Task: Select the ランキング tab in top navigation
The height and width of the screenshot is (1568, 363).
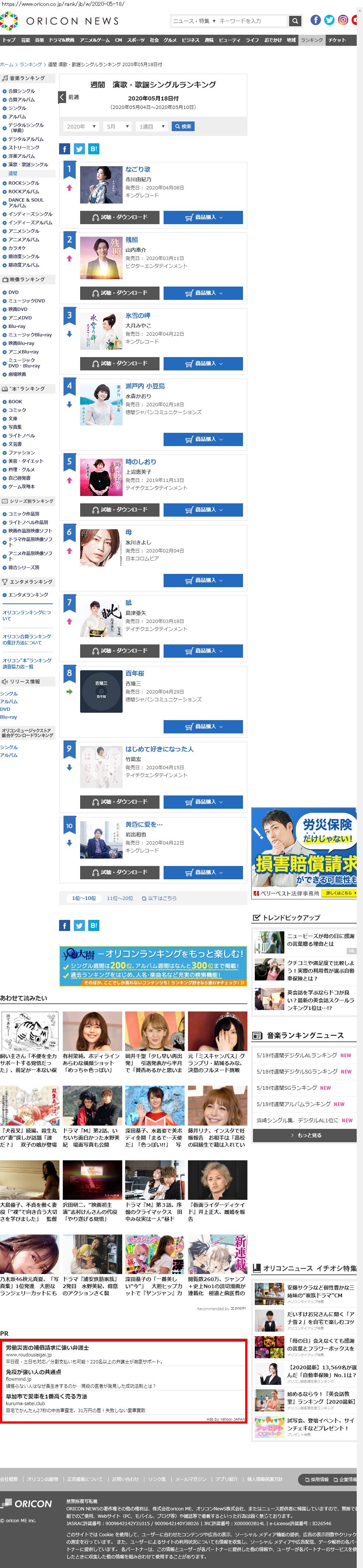Action: (312, 40)
